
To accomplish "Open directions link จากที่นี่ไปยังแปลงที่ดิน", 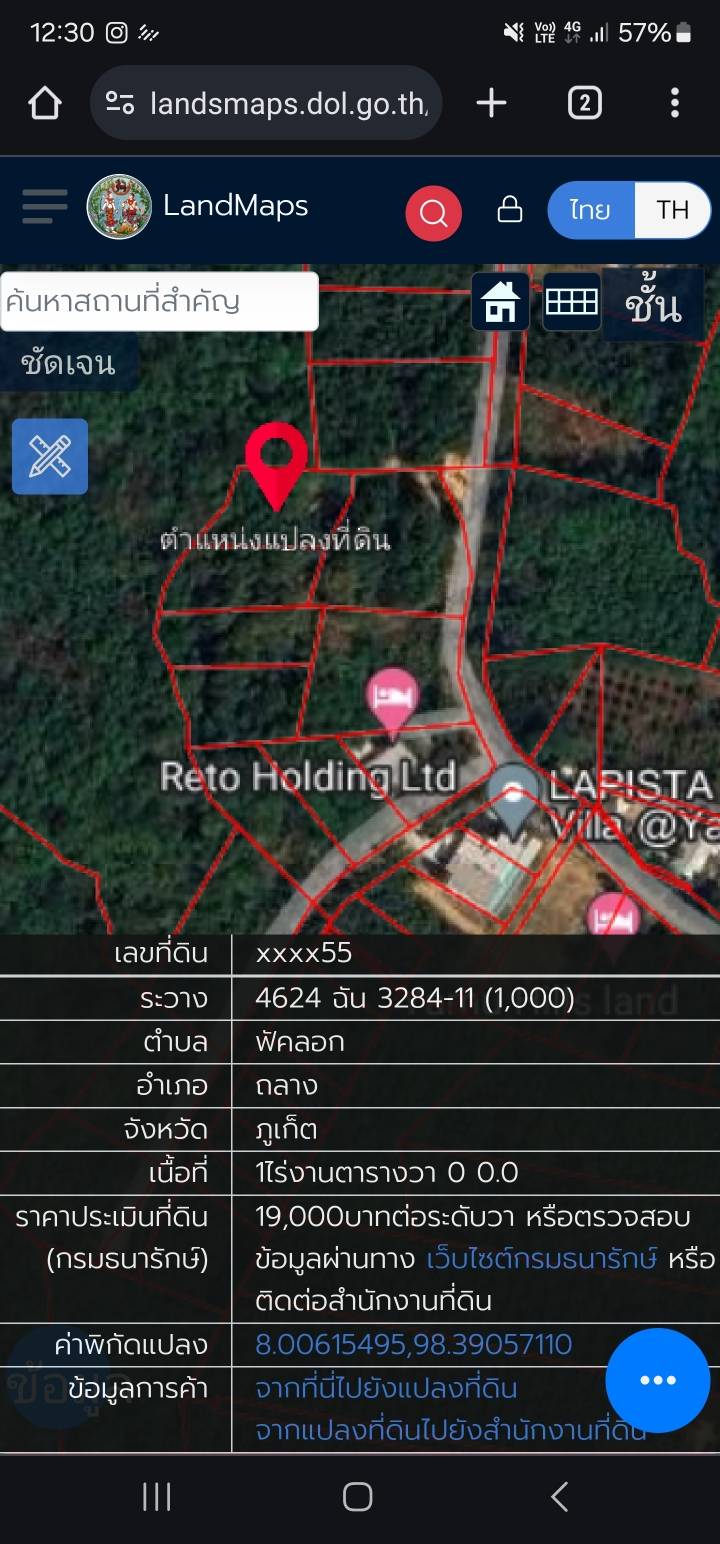I will (x=386, y=1388).
